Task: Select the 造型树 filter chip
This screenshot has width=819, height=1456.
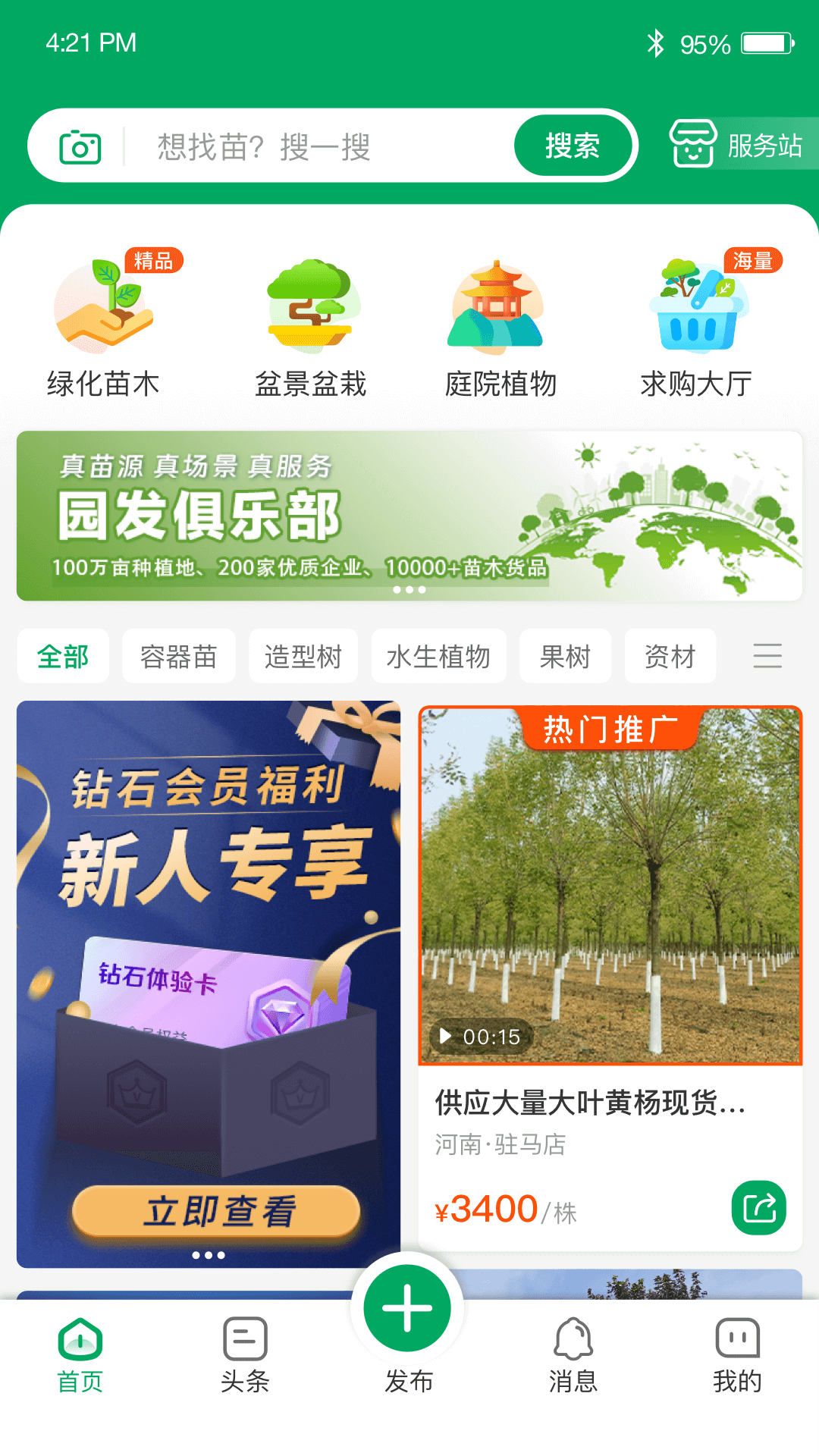Action: pos(303,656)
